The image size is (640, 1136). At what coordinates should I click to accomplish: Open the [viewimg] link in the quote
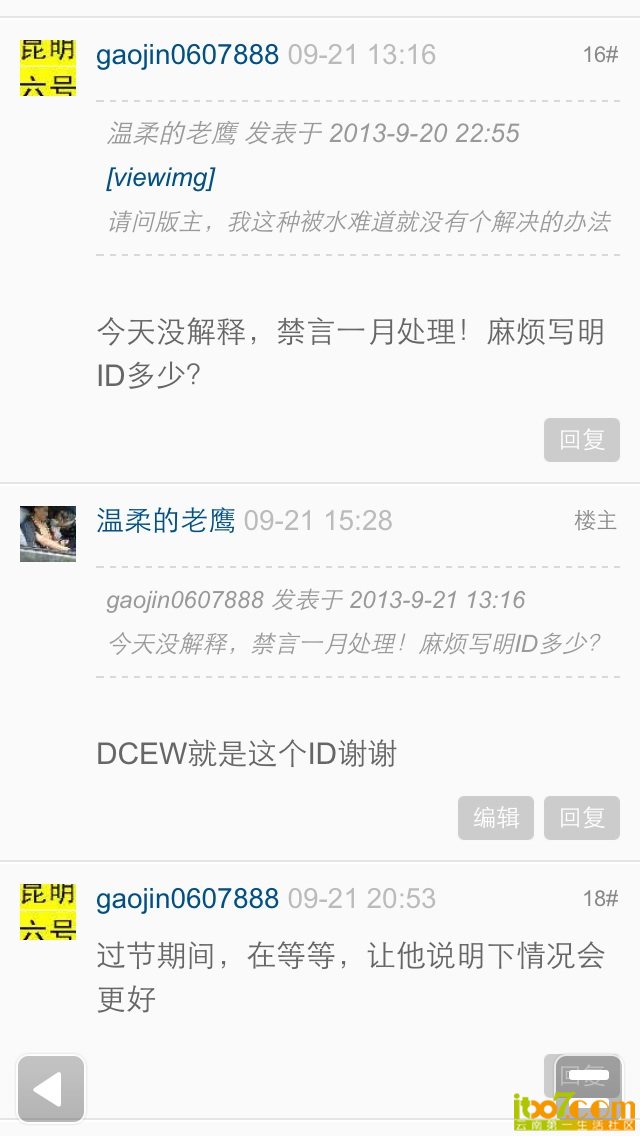pos(160,178)
